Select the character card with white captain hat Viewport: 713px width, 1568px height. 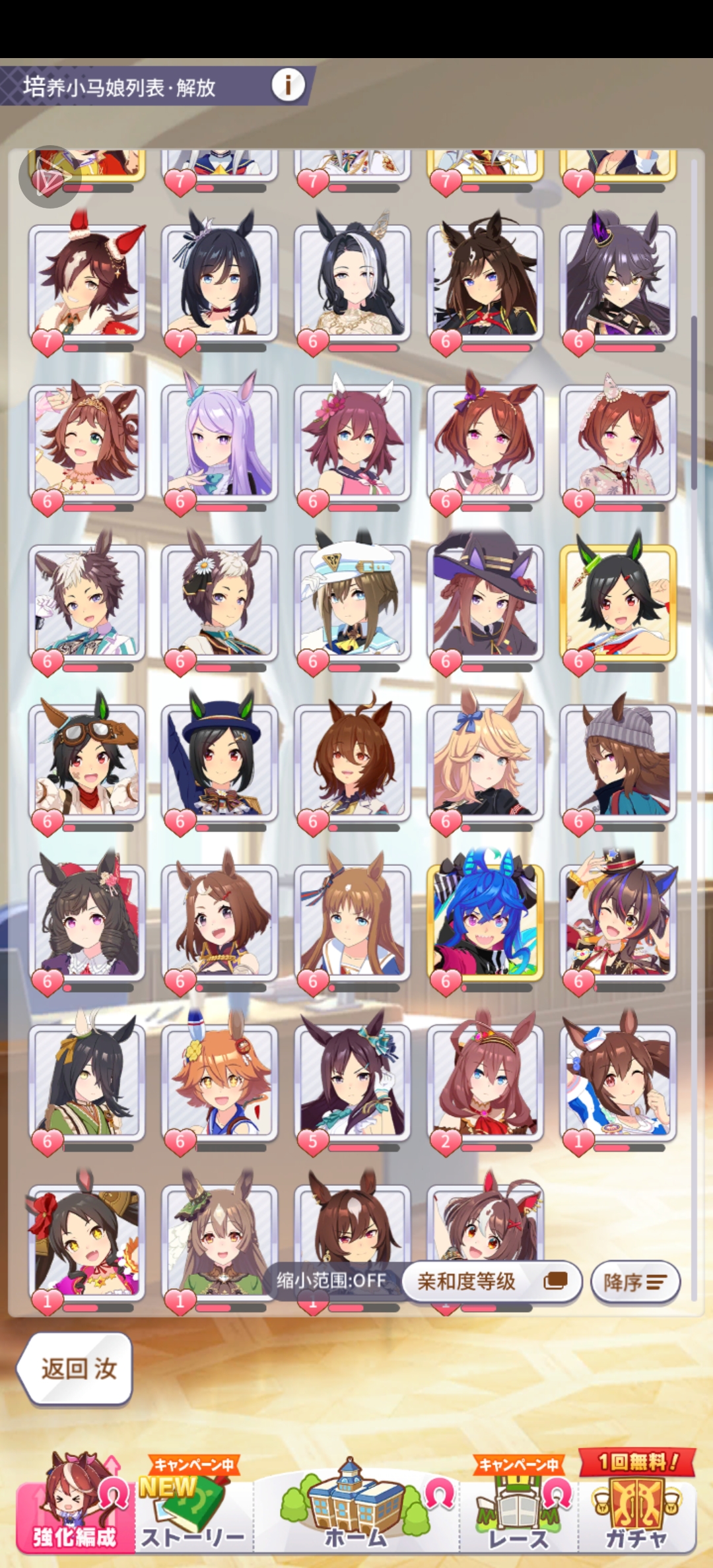(353, 602)
